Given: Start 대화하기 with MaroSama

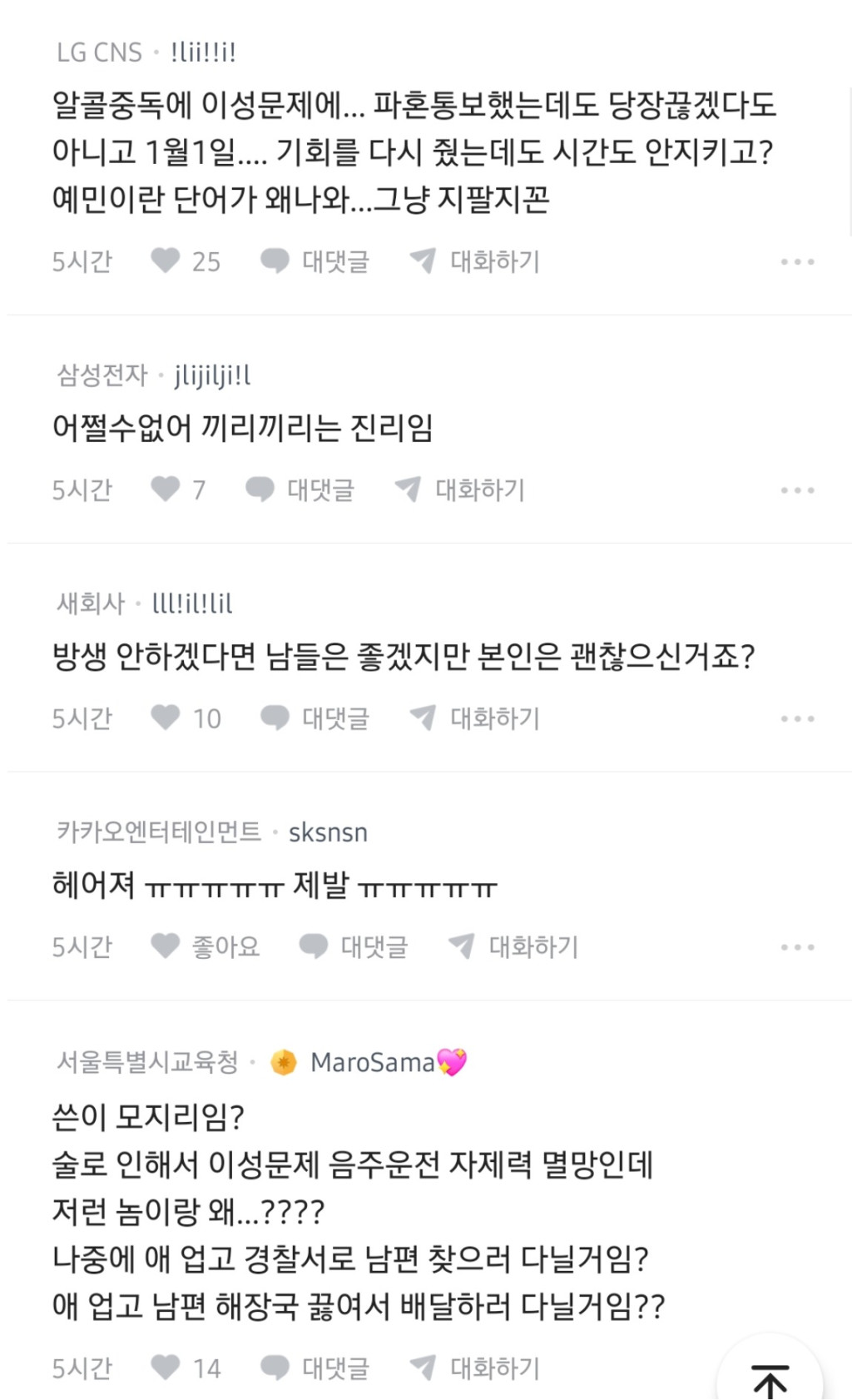Looking at the screenshot, I should 475,1368.
